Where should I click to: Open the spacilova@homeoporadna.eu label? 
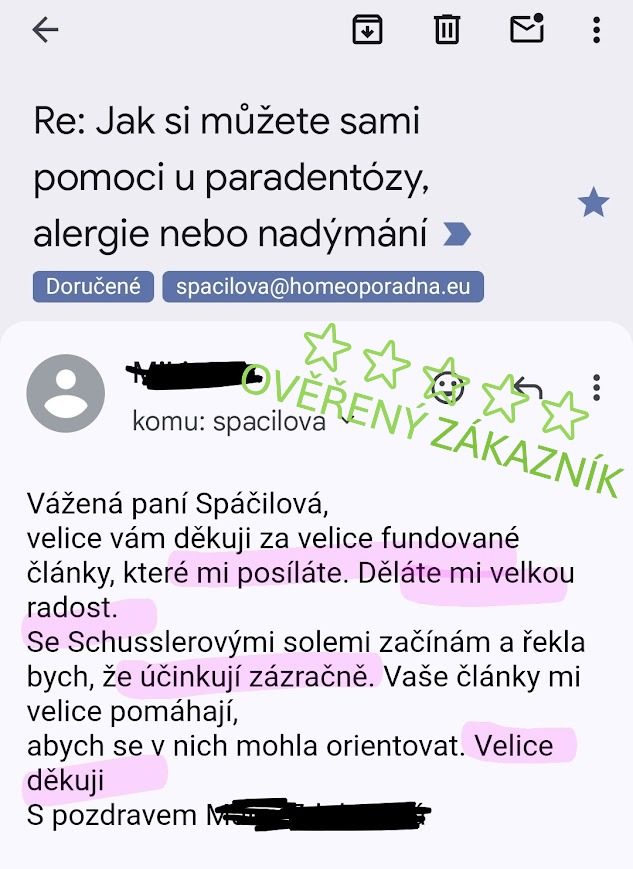323,287
